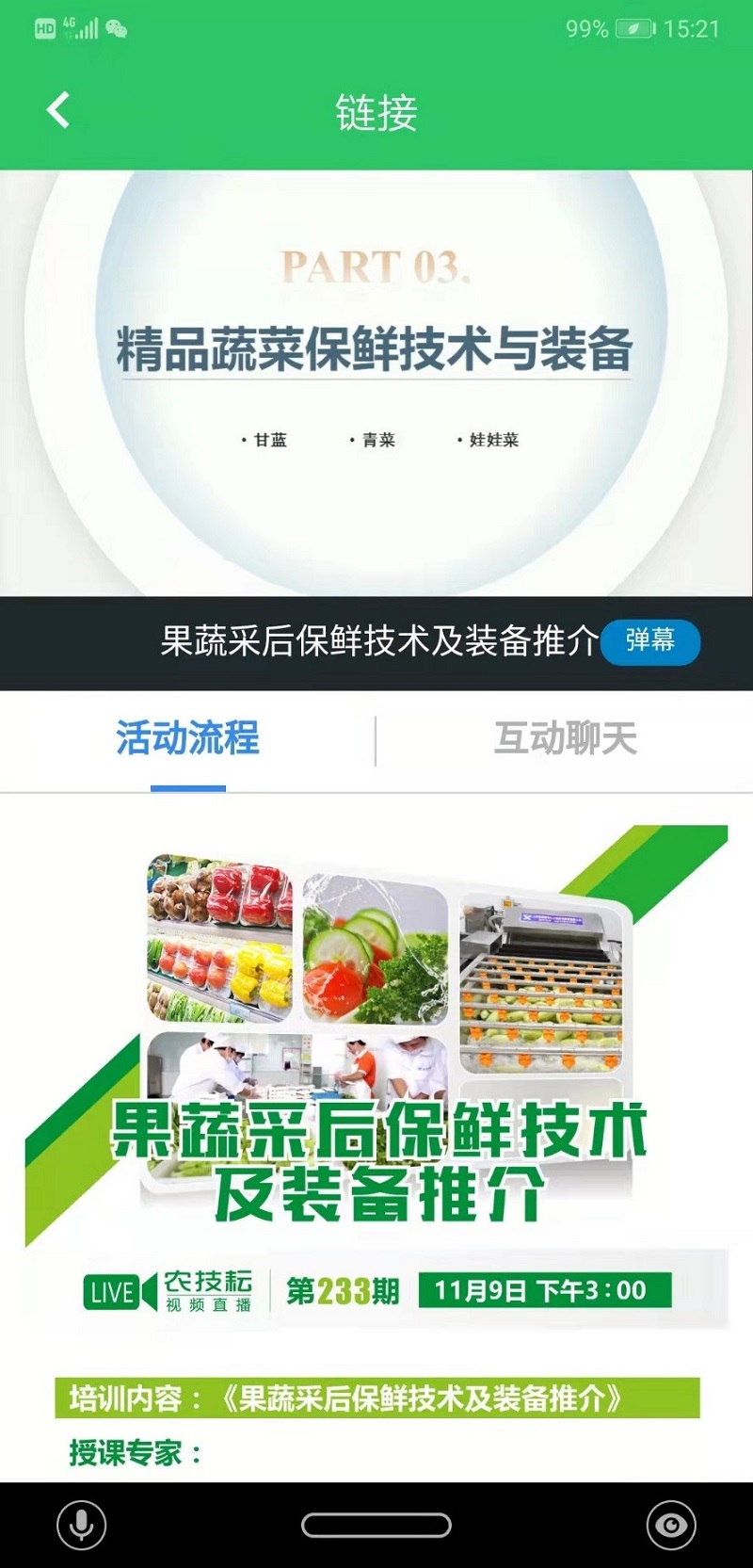Tap the eye icon in the bottom bar
Viewport: 753px width, 1568px height.
click(x=671, y=1525)
